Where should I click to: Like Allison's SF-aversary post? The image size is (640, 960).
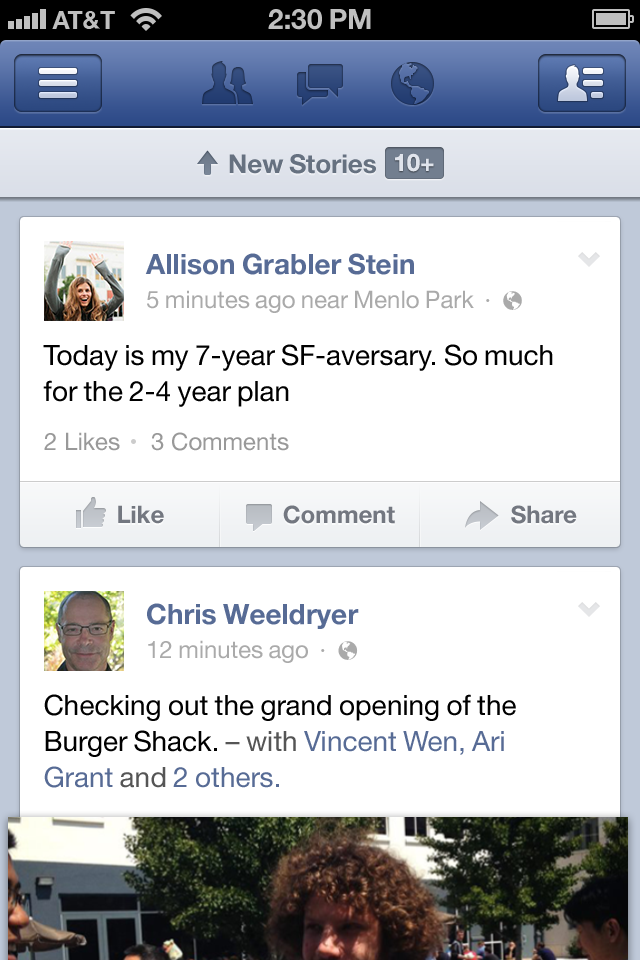pyautogui.click(x=120, y=515)
